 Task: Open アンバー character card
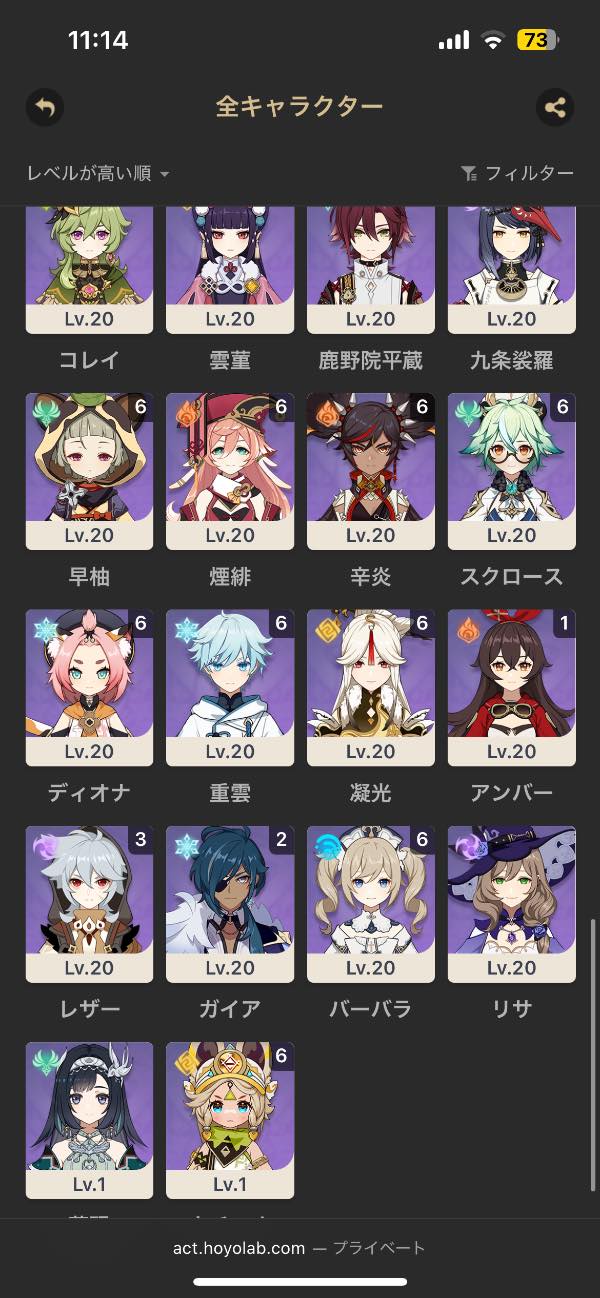click(x=511, y=687)
